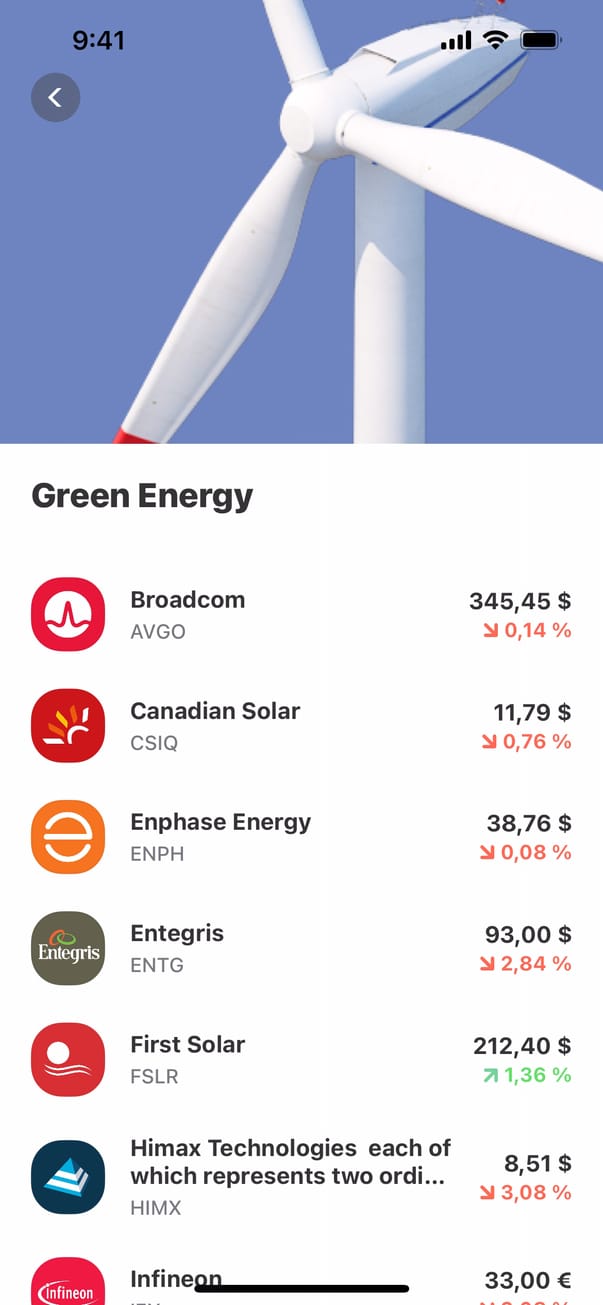Tap the First Solar row
603x1305 pixels.
(300, 1058)
